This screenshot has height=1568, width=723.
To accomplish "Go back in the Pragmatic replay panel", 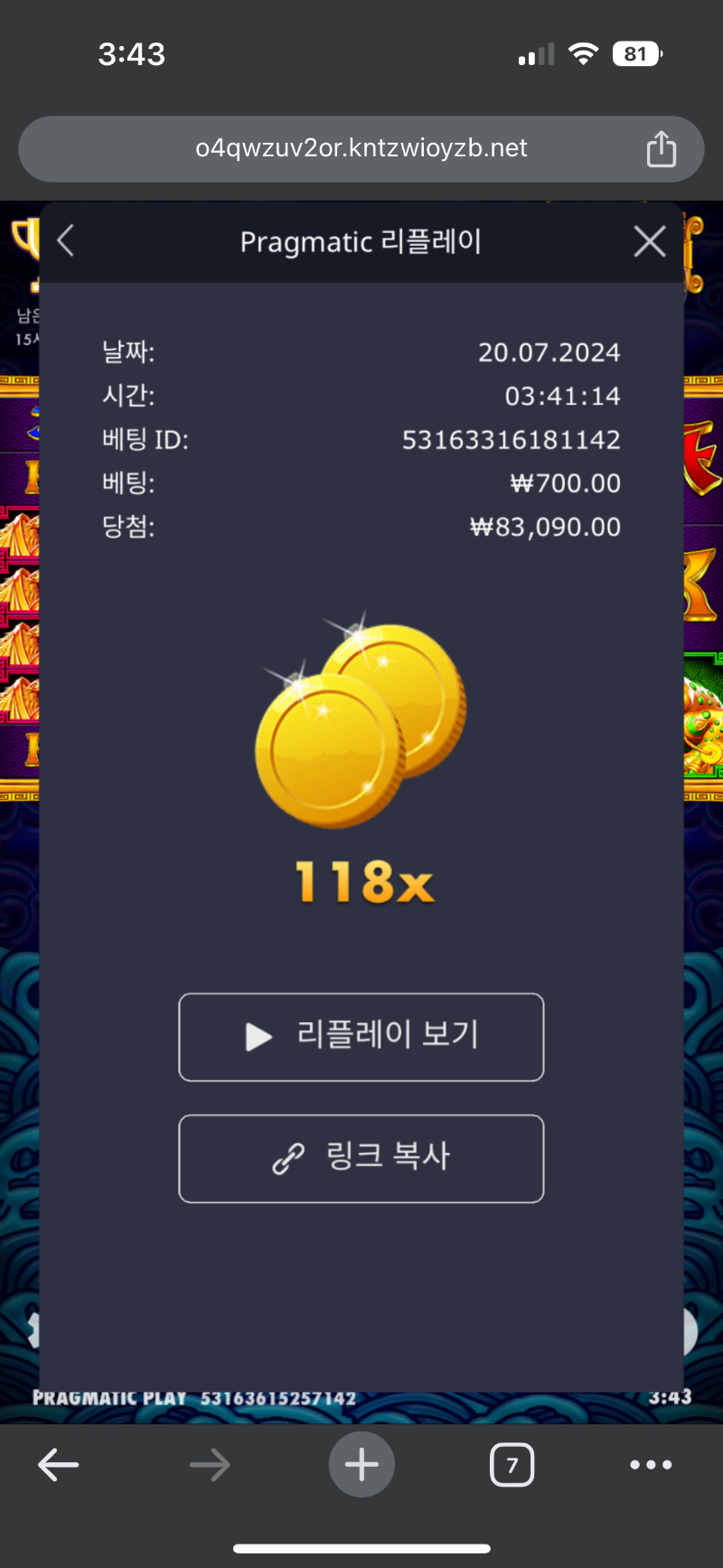I will pyautogui.click(x=65, y=241).
